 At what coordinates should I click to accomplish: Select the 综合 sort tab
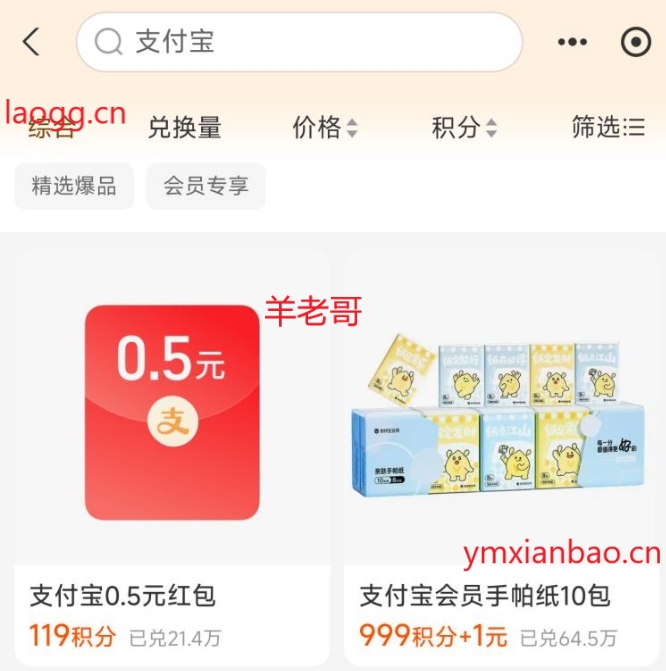click(x=52, y=127)
